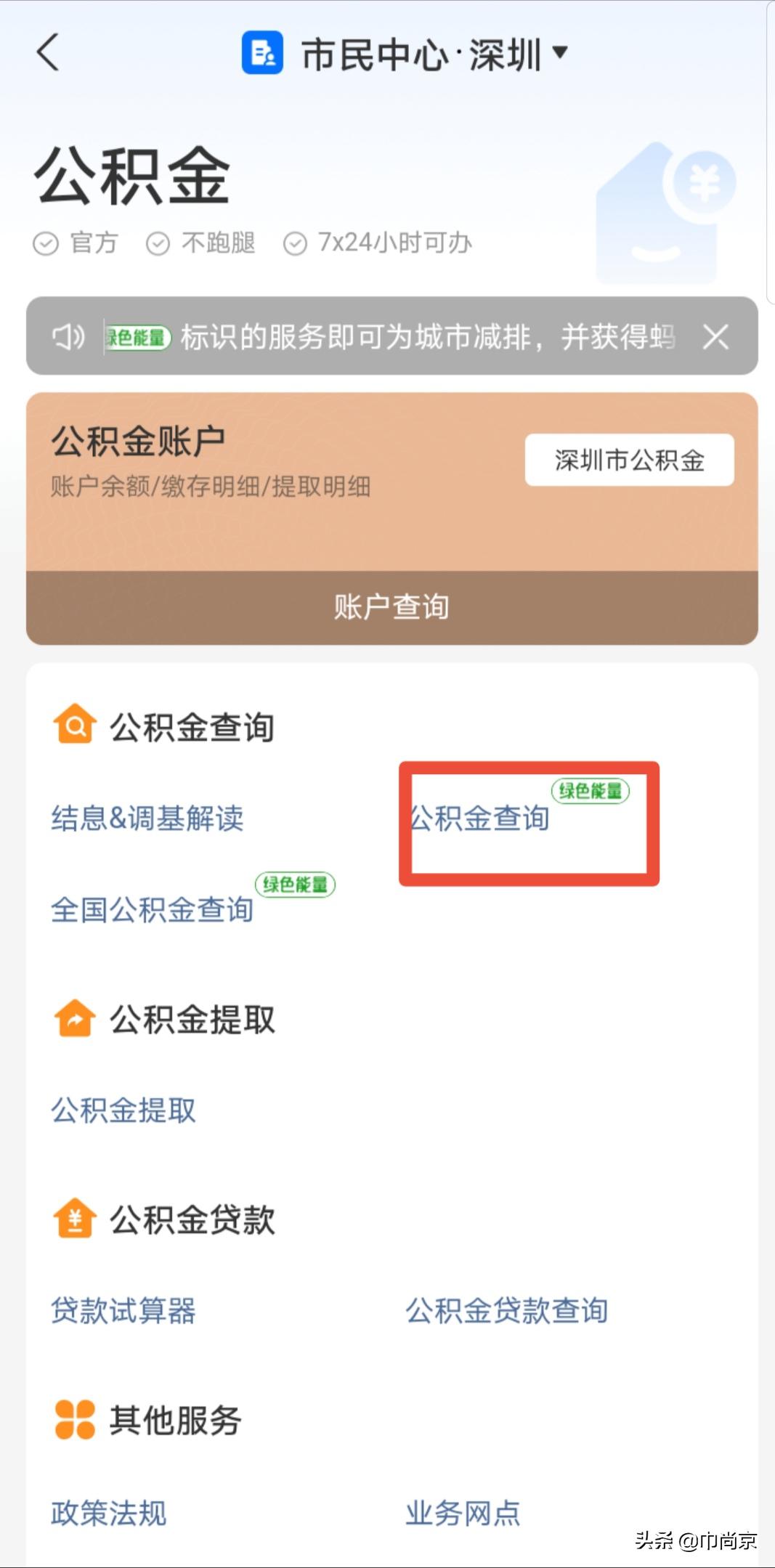
Task: Open 公积金查询 inside the red highlight box
Action: pyautogui.click(x=480, y=819)
